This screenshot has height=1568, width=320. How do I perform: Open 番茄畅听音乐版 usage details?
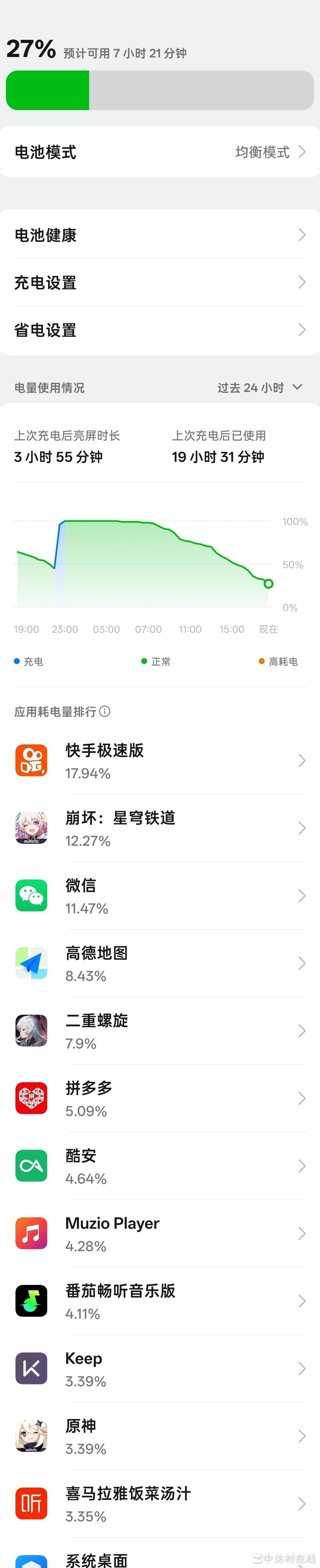pos(159,1301)
